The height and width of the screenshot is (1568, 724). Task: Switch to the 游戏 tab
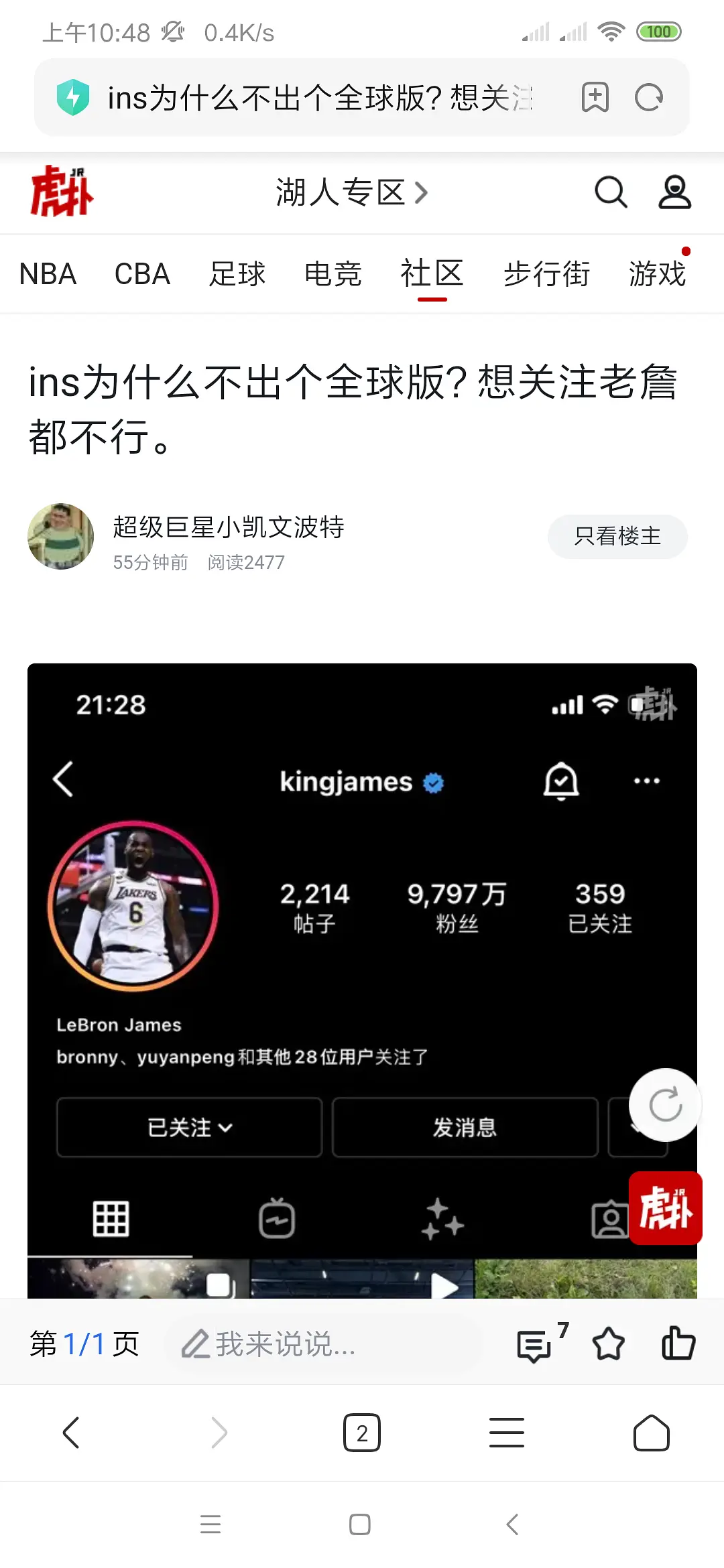click(x=657, y=274)
